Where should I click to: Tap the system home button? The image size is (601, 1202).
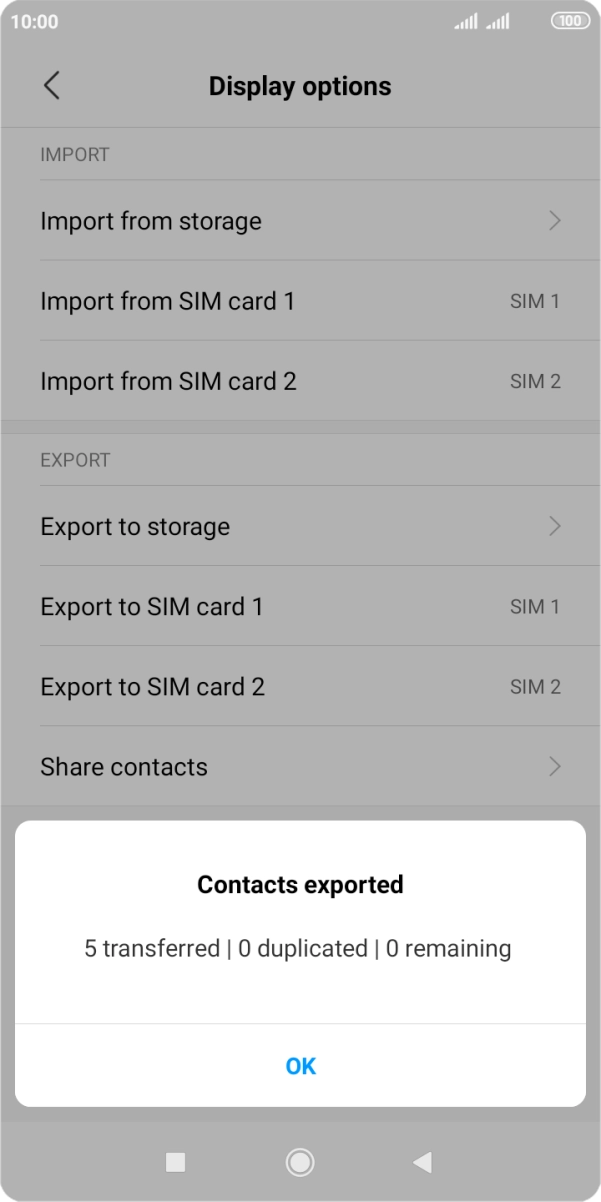(300, 1162)
